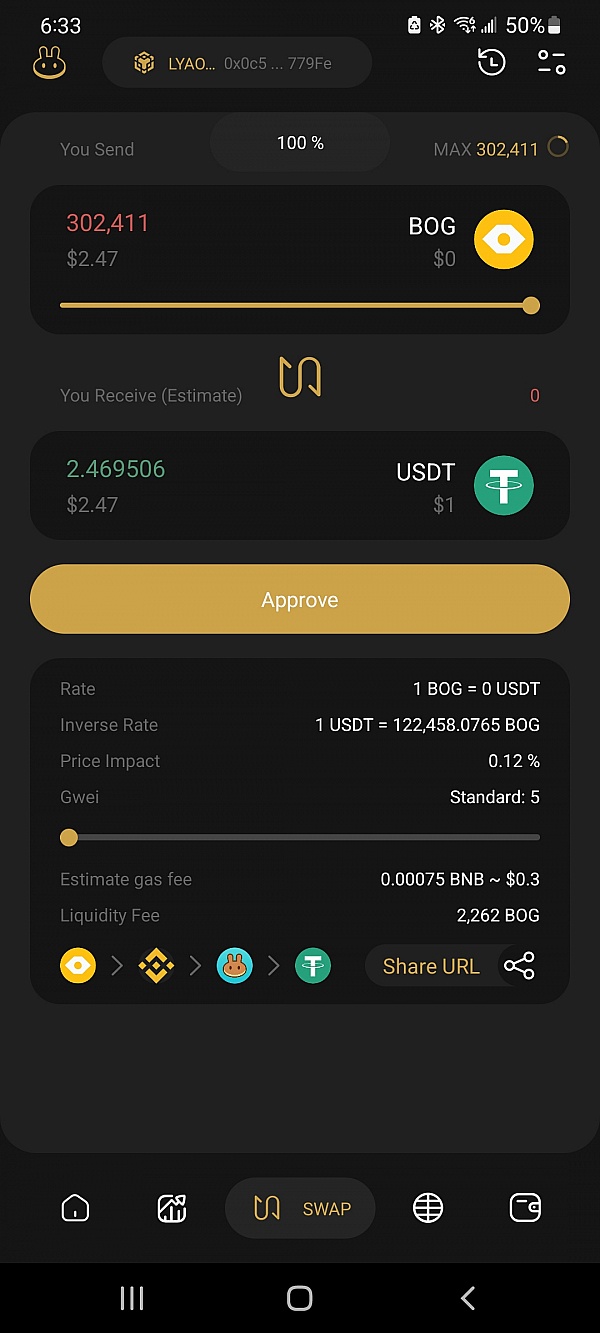This screenshot has width=600, height=1333.
Task: Open the wallet selector LYAO address
Action: coord(237,63)
